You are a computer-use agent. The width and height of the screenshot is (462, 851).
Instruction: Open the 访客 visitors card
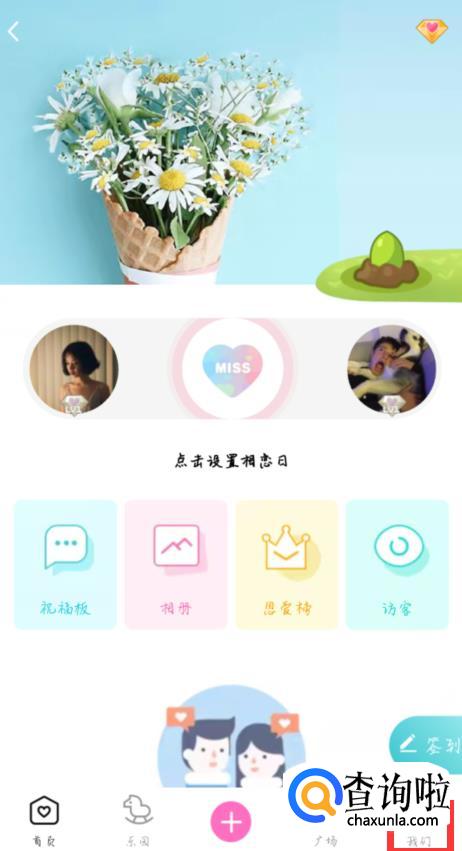tap(397, 565)
